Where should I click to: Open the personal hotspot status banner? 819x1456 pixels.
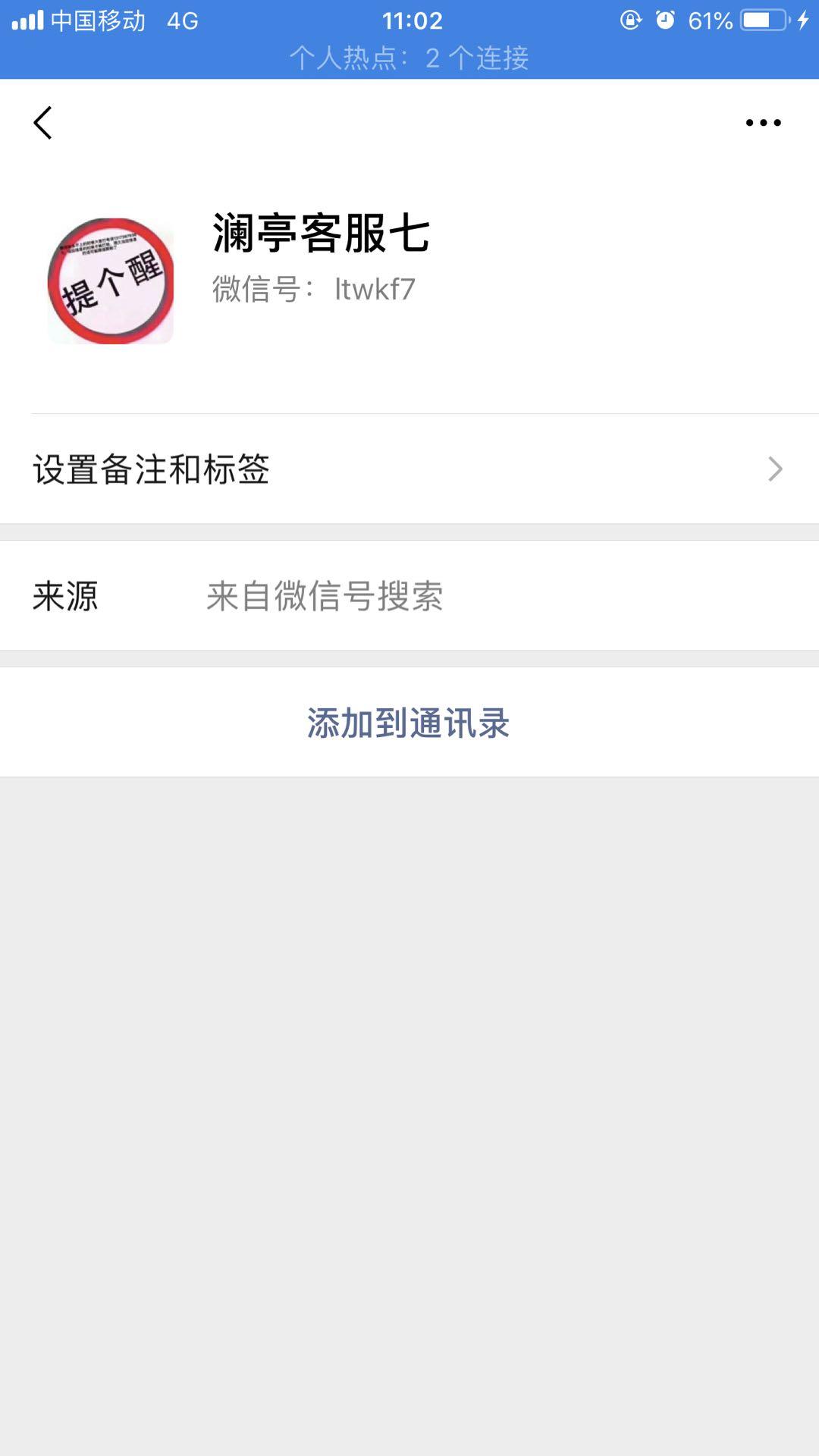[409, 58]
